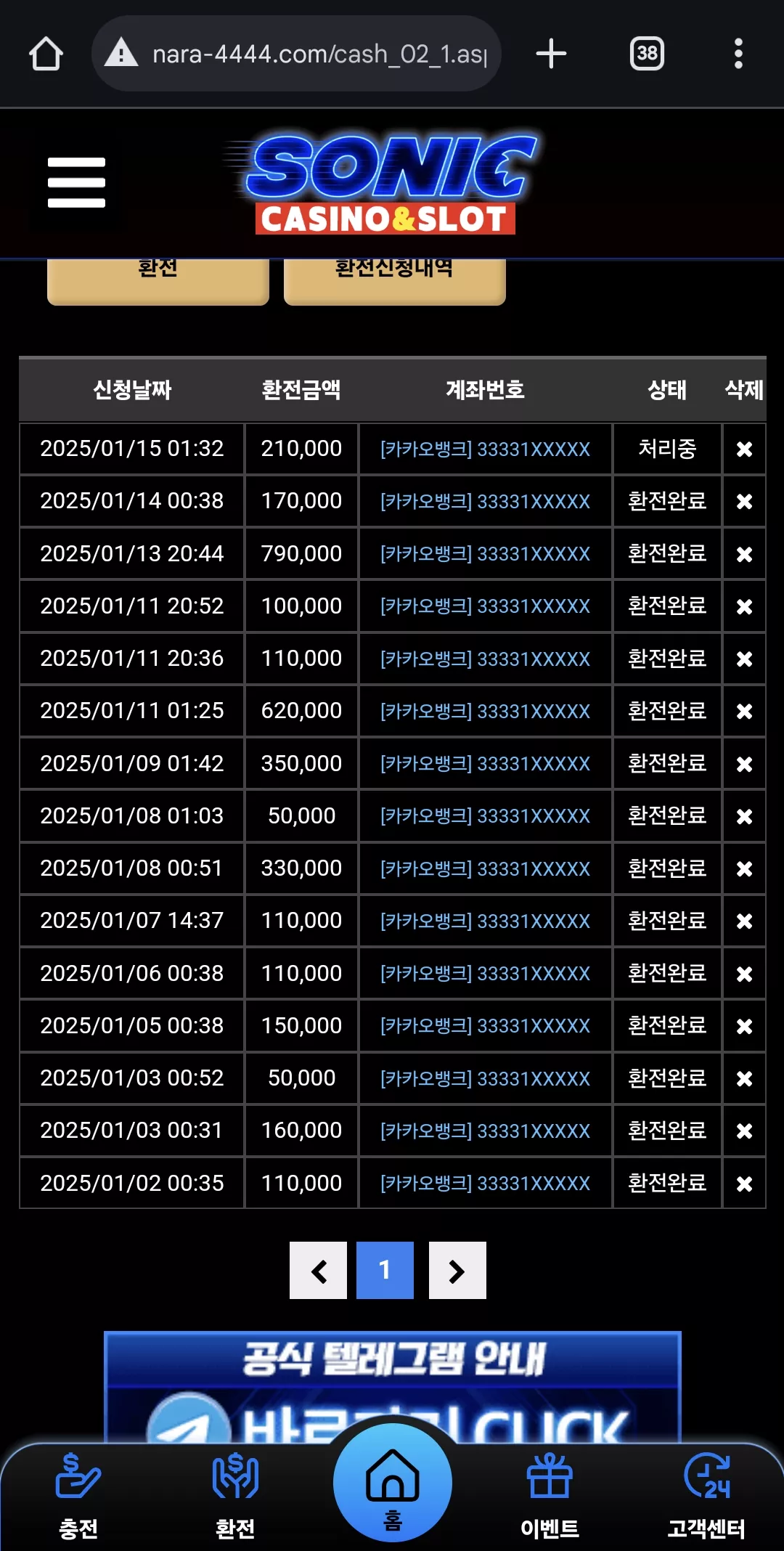
Task: Open a new browser tab
Action: tap(551, 54)
